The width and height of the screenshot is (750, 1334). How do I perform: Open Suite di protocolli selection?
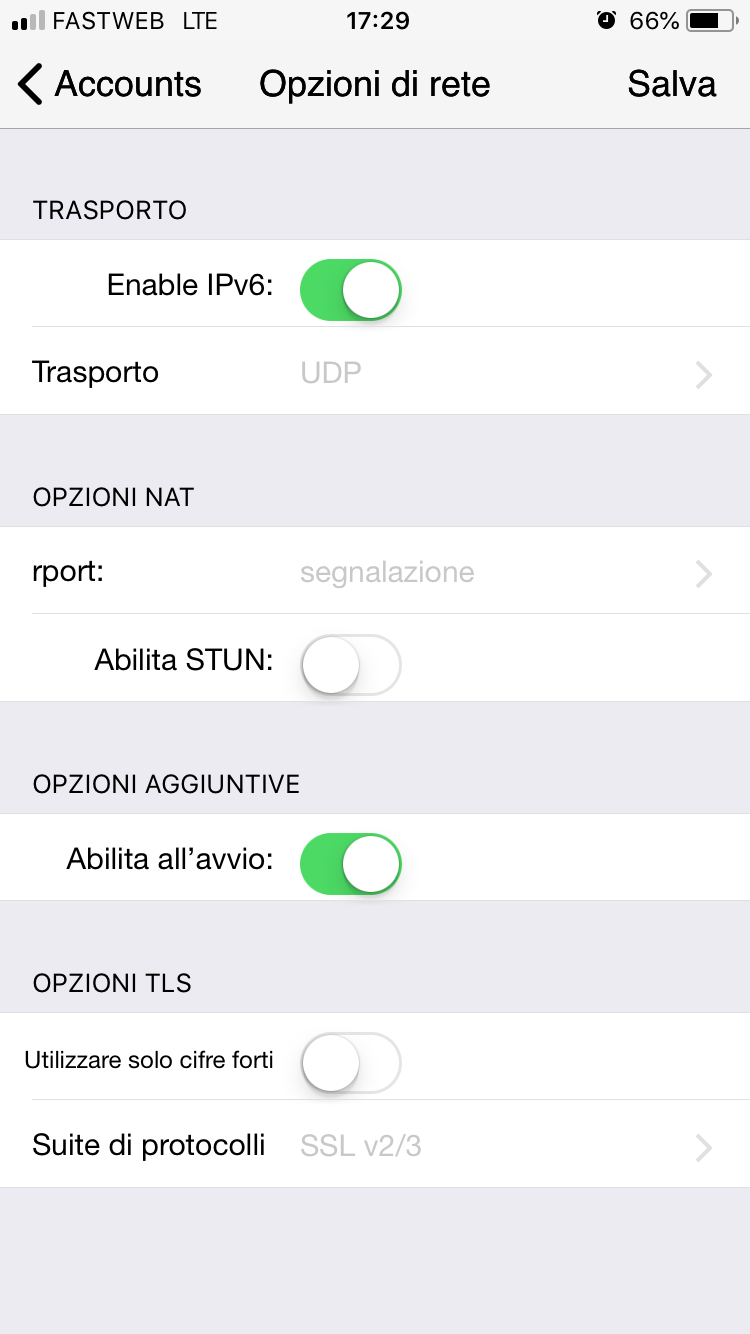375,1146
